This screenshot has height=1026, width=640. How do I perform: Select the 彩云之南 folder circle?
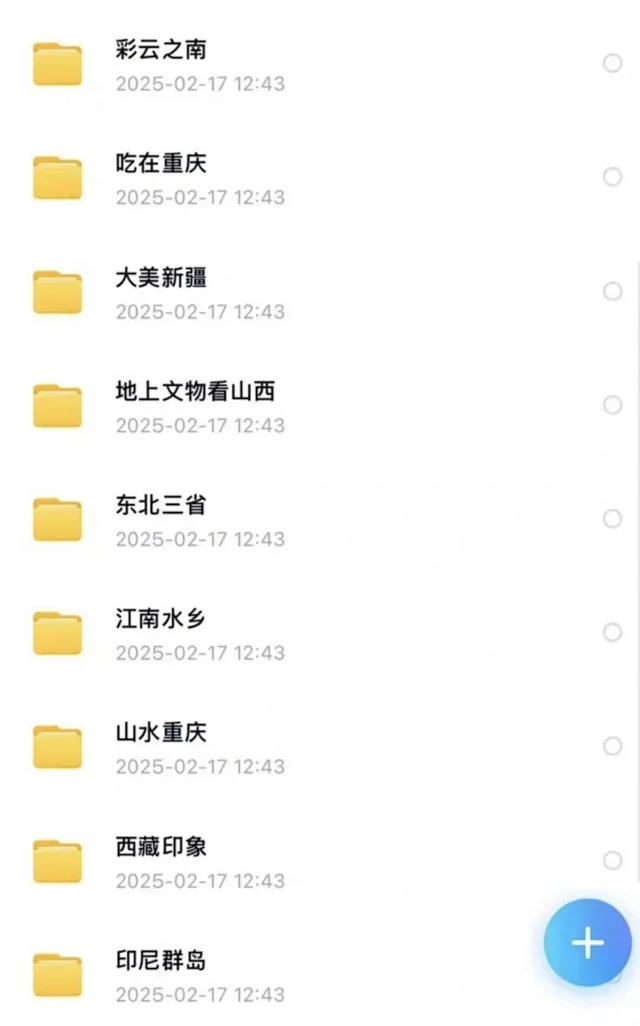pyautogui.click(x=612, y=64)
